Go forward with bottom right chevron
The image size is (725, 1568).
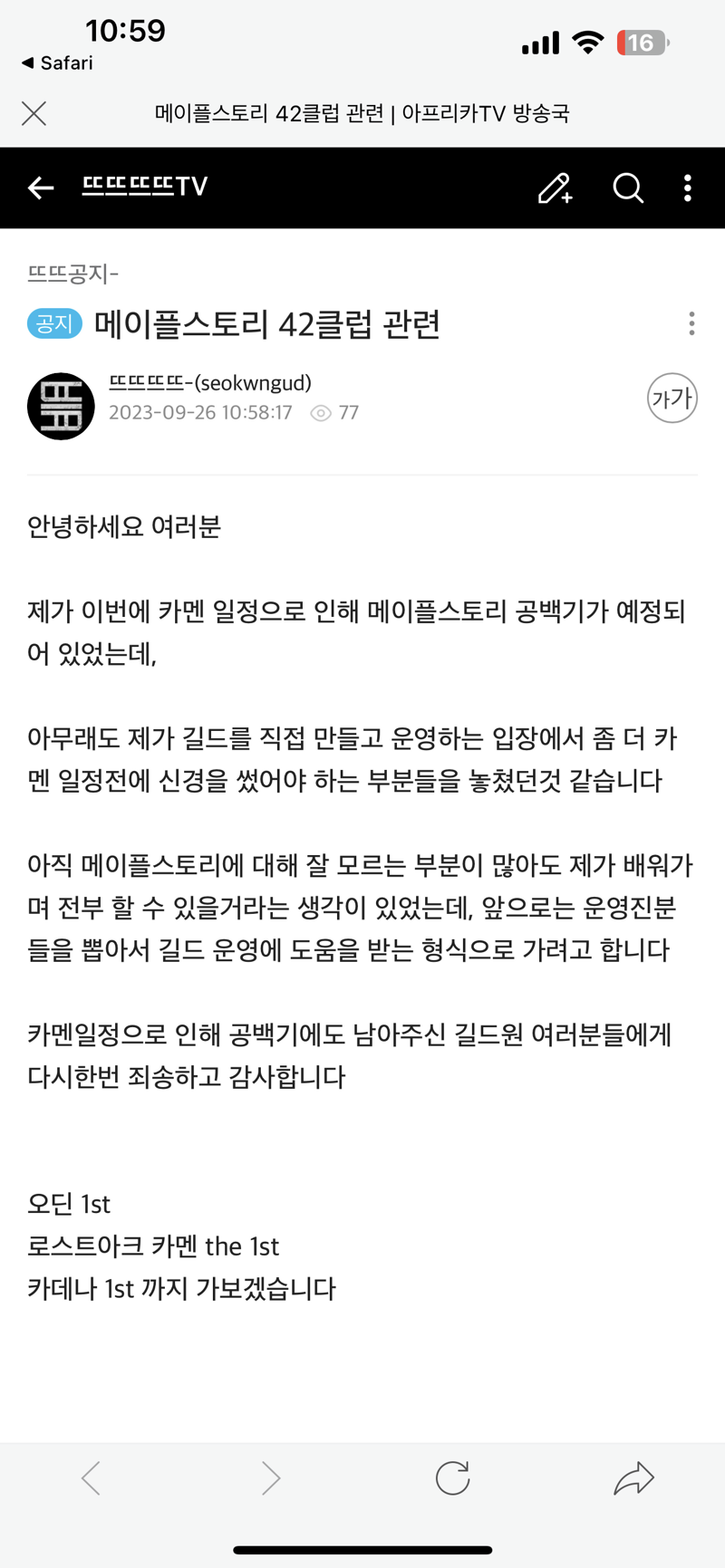[271, 1478]
